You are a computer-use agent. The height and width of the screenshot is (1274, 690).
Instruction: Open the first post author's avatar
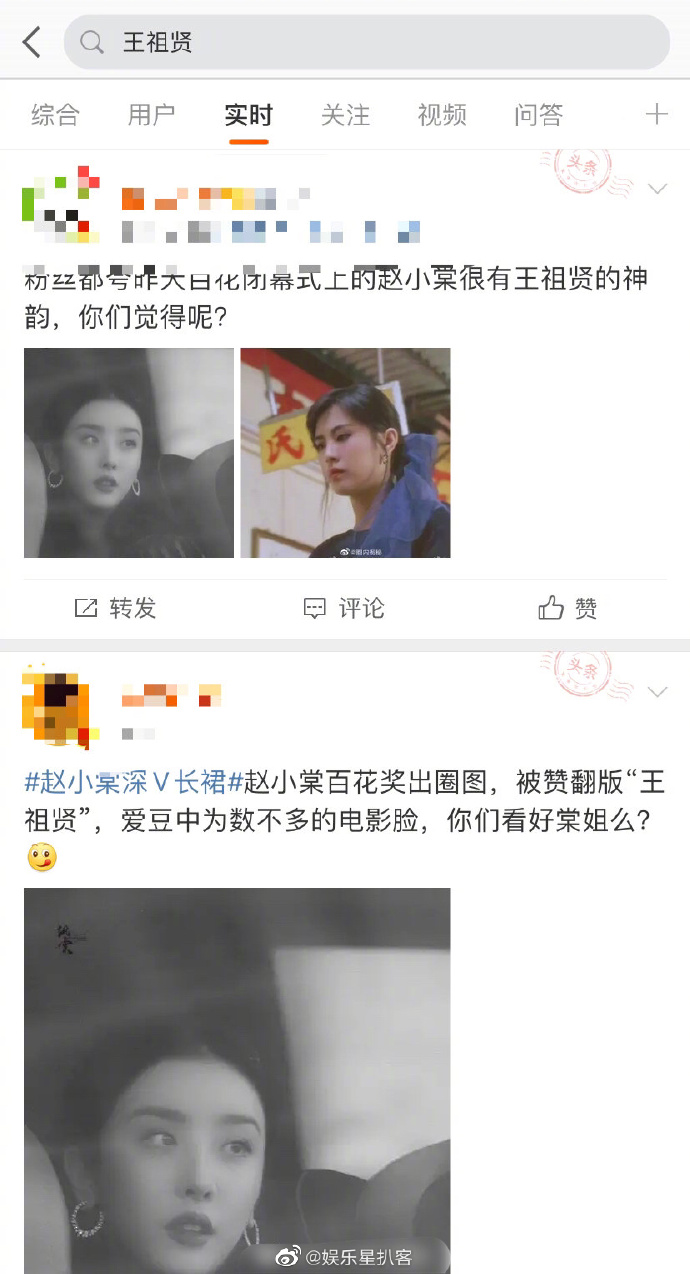coord(60,206)
